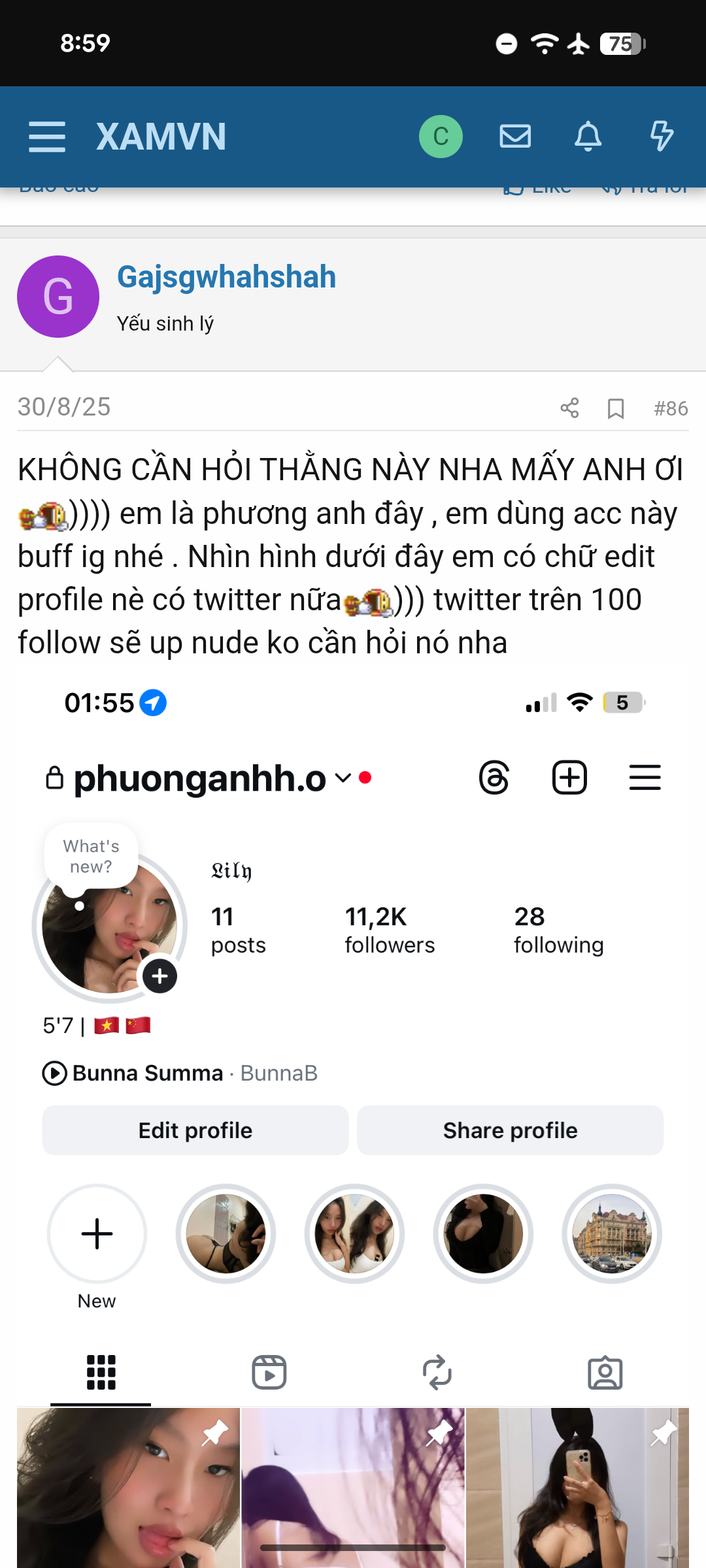Open the notifications bell
This screenshot has height=1568, width=706.
point(588,137)
